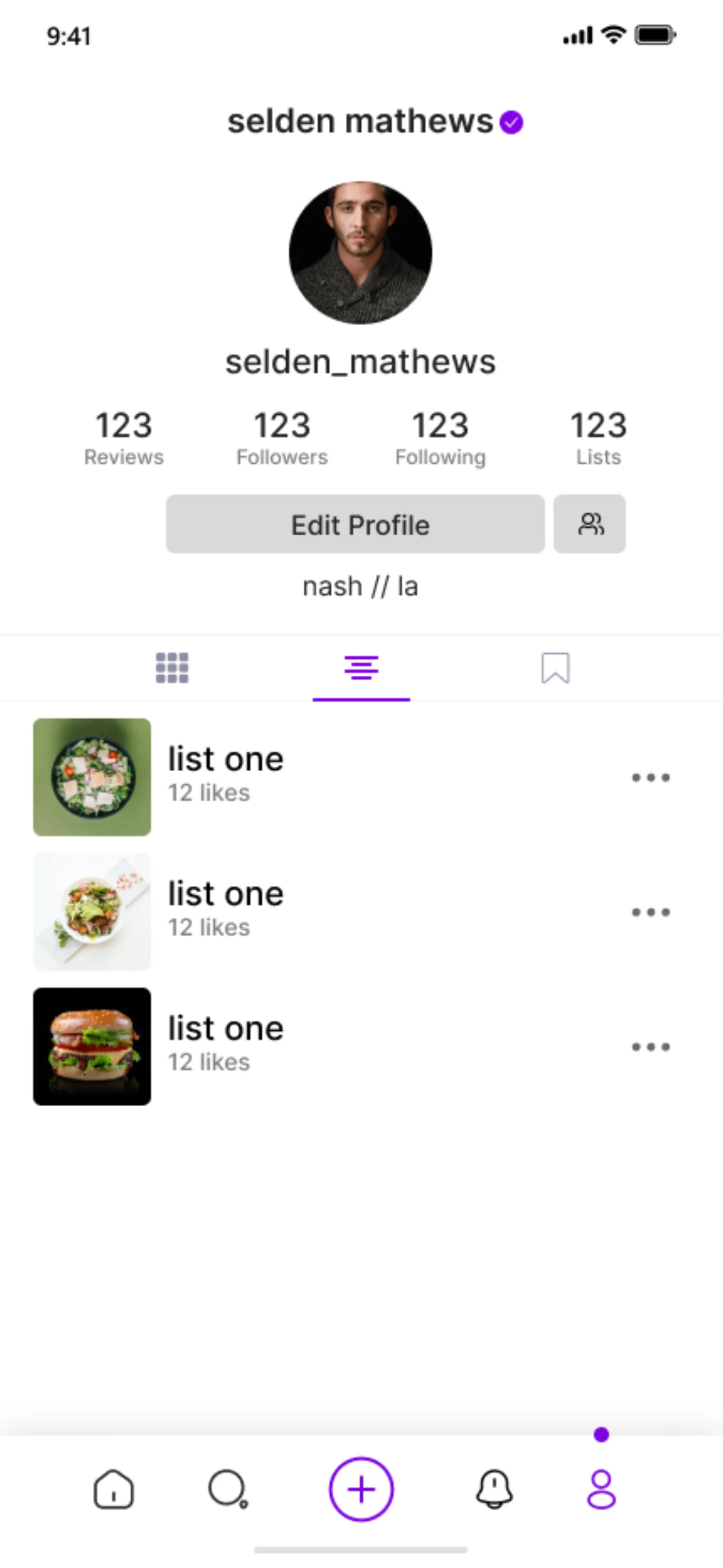Open the saved bookmarks tab icon
Image resolution: width=723 pixels, height=1568 pixels.
(x=554, y=668)
